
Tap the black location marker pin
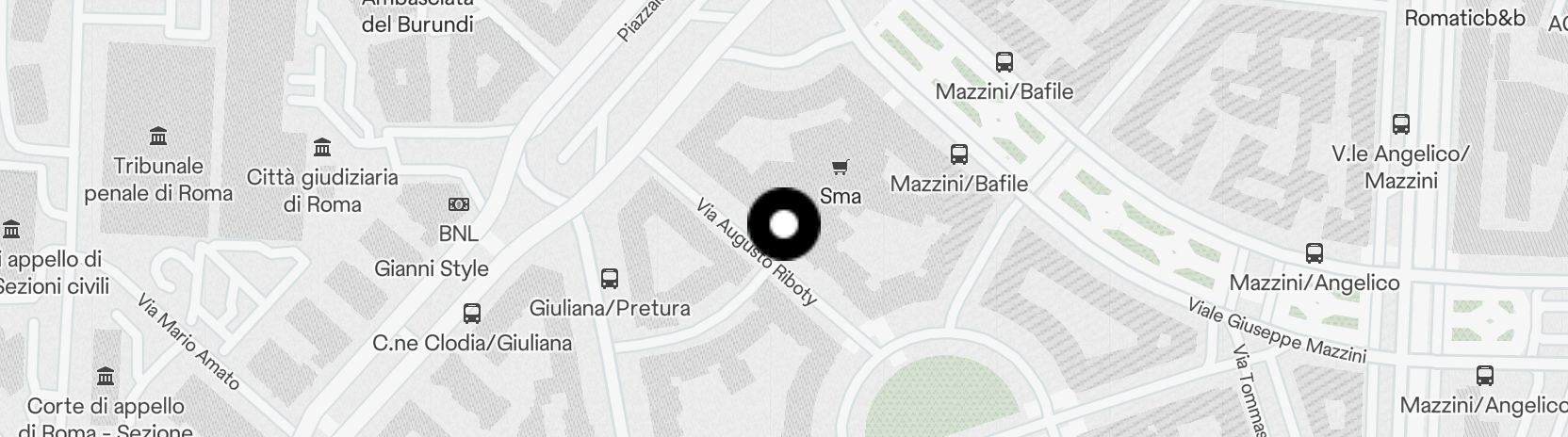(784, 224)
